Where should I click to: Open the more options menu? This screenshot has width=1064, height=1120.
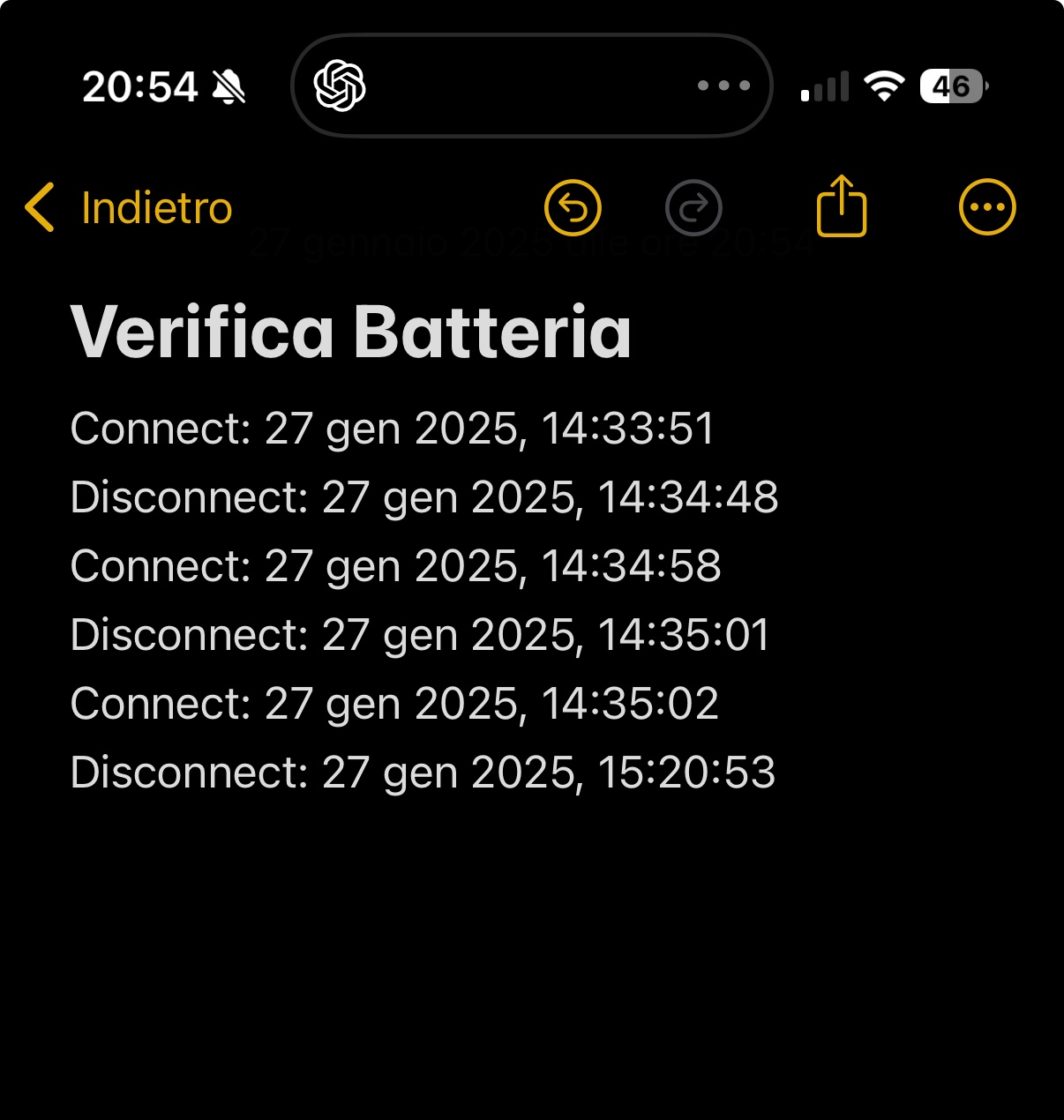tap(987, 208)
